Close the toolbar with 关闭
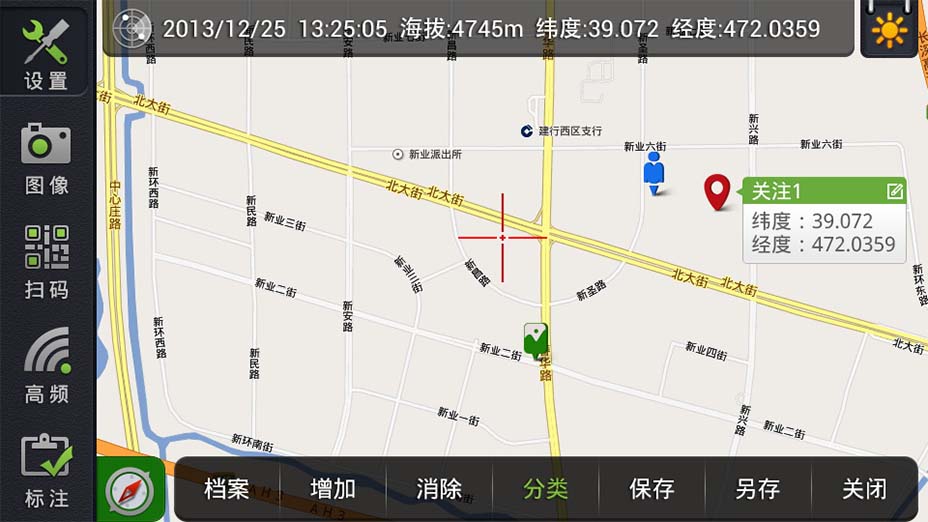This screenshot has width=928, height=522. click(x=864, y=489)
